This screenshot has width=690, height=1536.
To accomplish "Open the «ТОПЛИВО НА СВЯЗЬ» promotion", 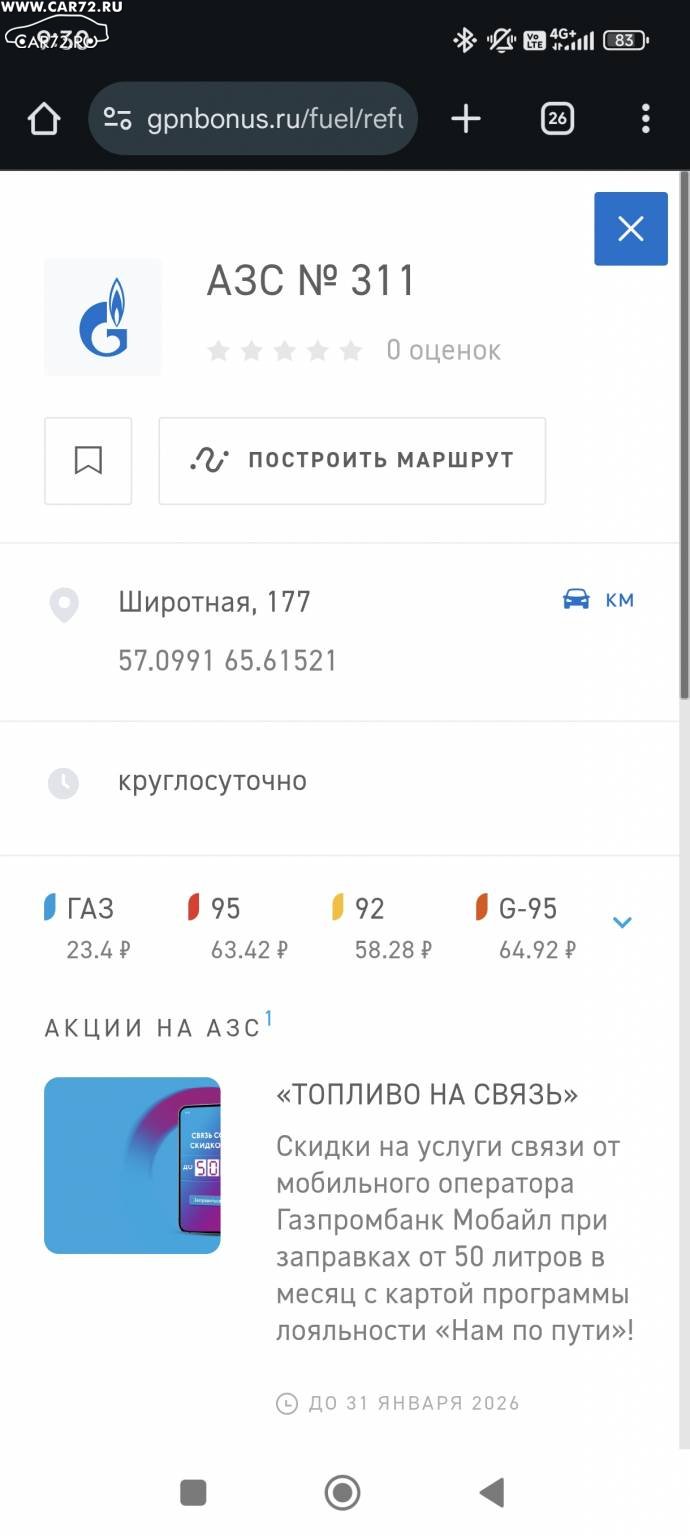I will point(426,1095).
